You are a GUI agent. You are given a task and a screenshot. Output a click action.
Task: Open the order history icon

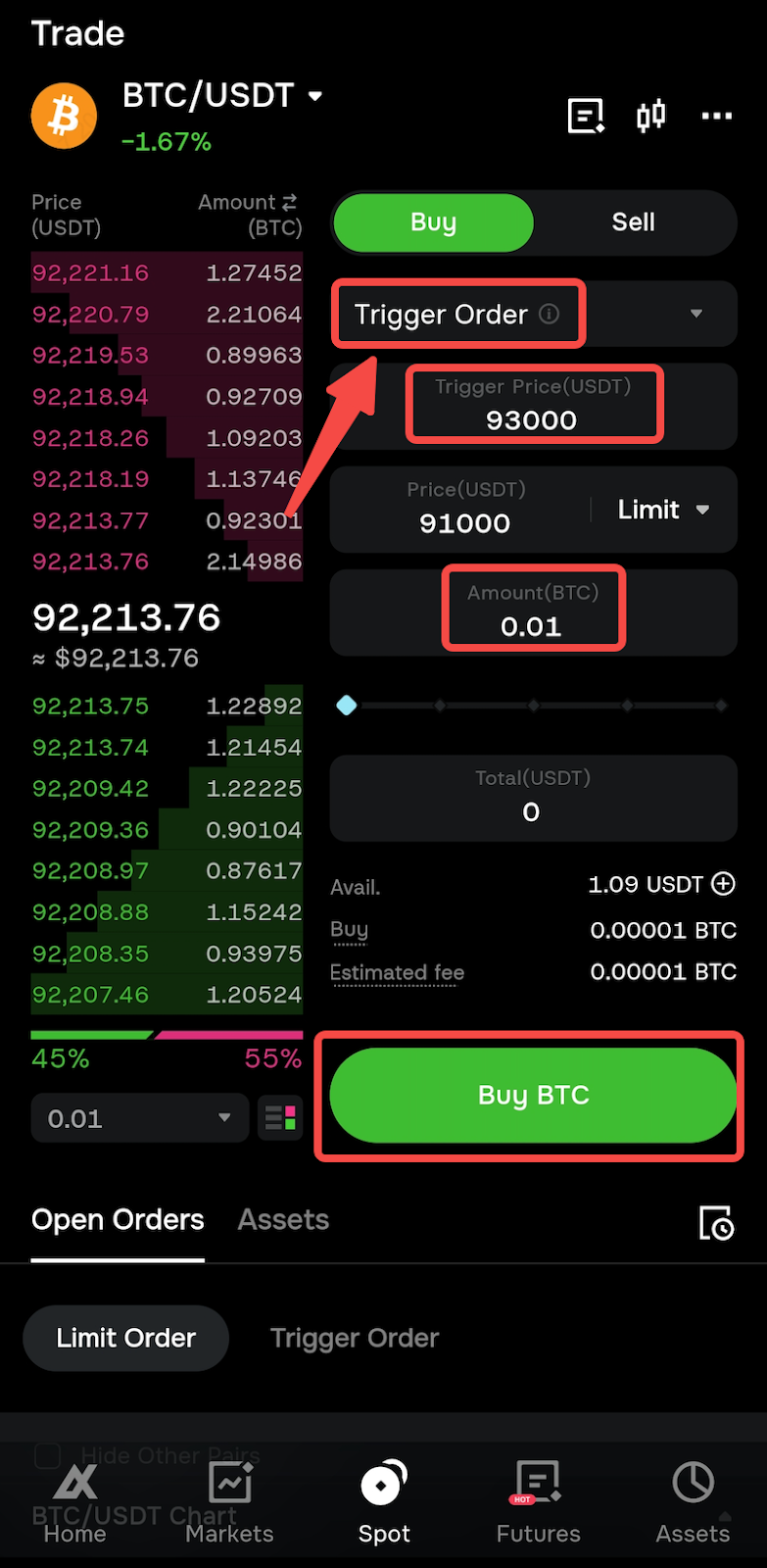coord(716,1222)
